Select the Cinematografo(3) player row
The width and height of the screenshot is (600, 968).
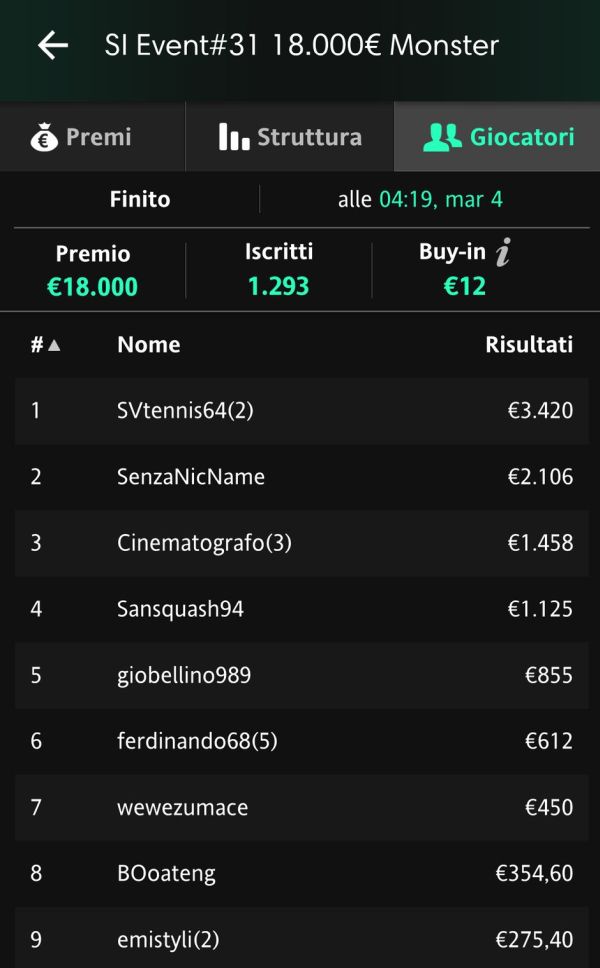pyautogui.click(x=301, y=543)
